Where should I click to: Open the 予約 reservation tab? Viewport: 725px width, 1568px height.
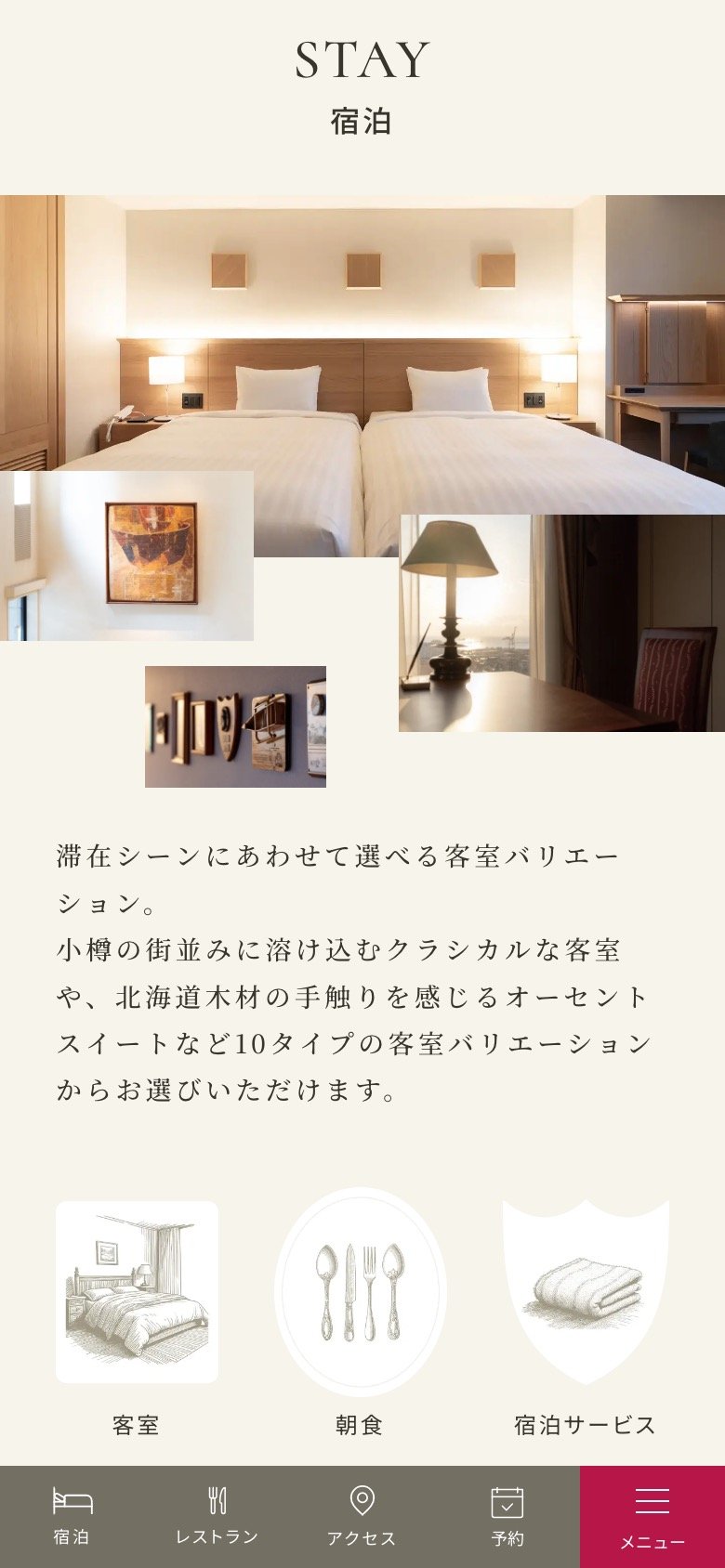click(x=507, y=1516)
